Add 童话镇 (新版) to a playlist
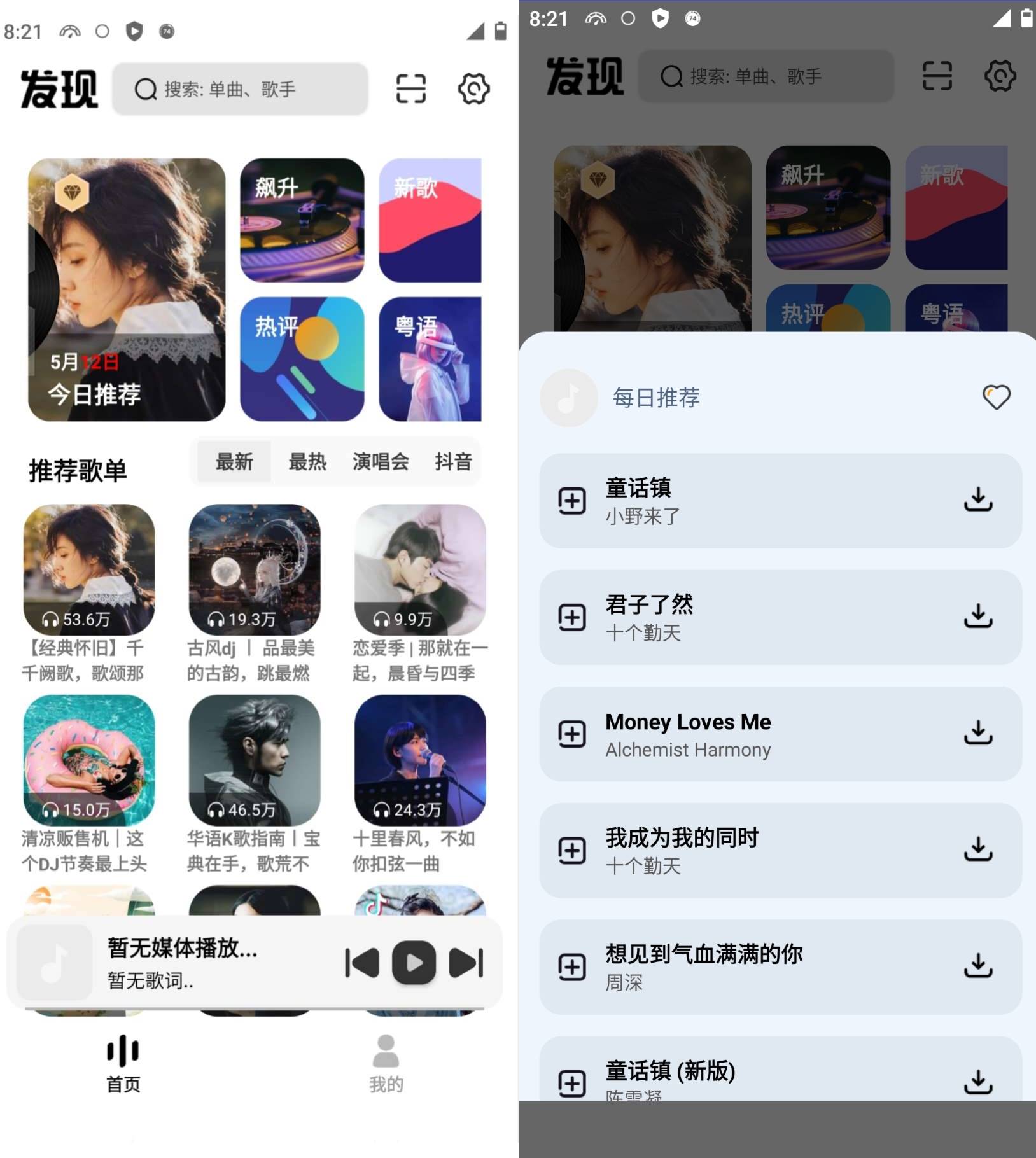This screenshot has width=1036, height=1158. point(571,1083)
